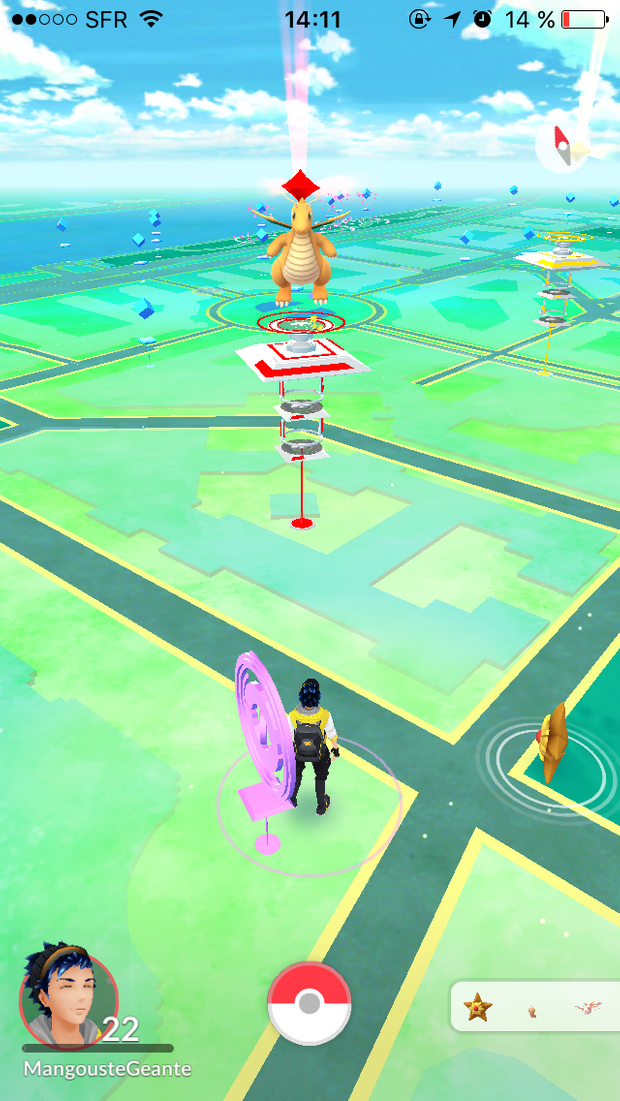Open the nearby Pokémon tracker panel
Image resolution: width=620 pixels, height=1101 pixels.
535,1005
